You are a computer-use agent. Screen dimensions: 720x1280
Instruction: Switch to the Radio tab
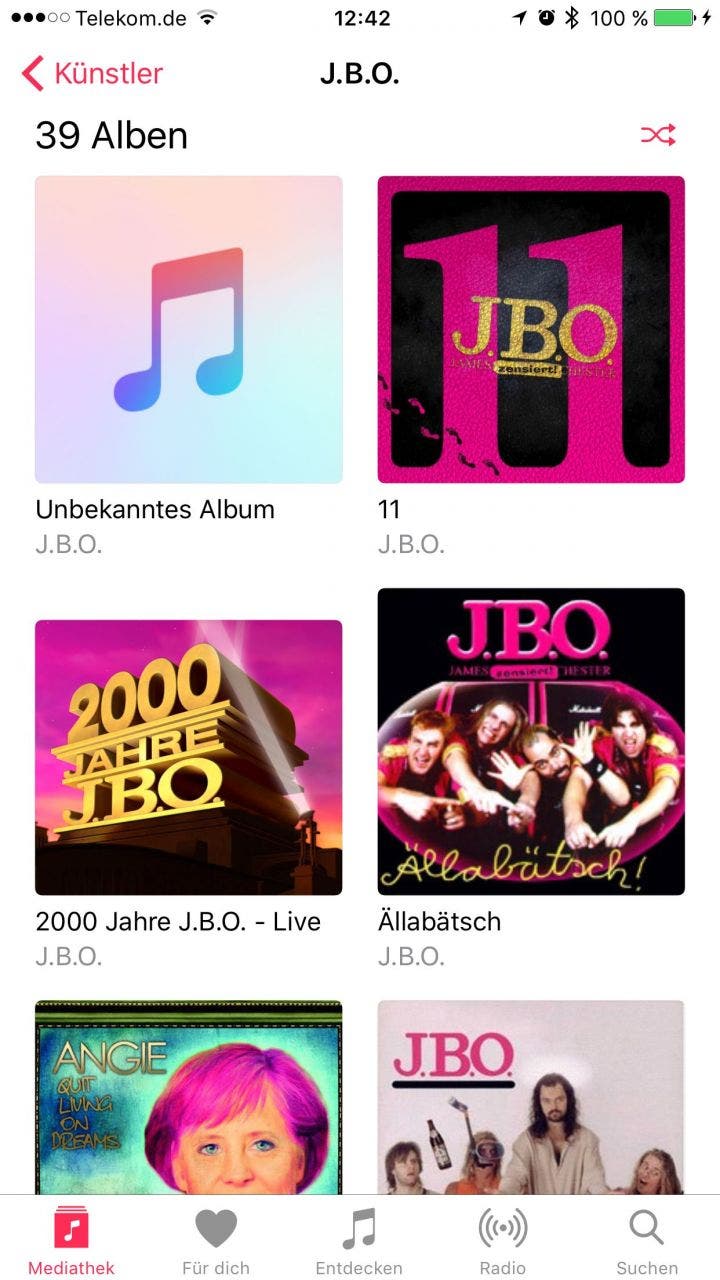click(x=502, y=1240)
